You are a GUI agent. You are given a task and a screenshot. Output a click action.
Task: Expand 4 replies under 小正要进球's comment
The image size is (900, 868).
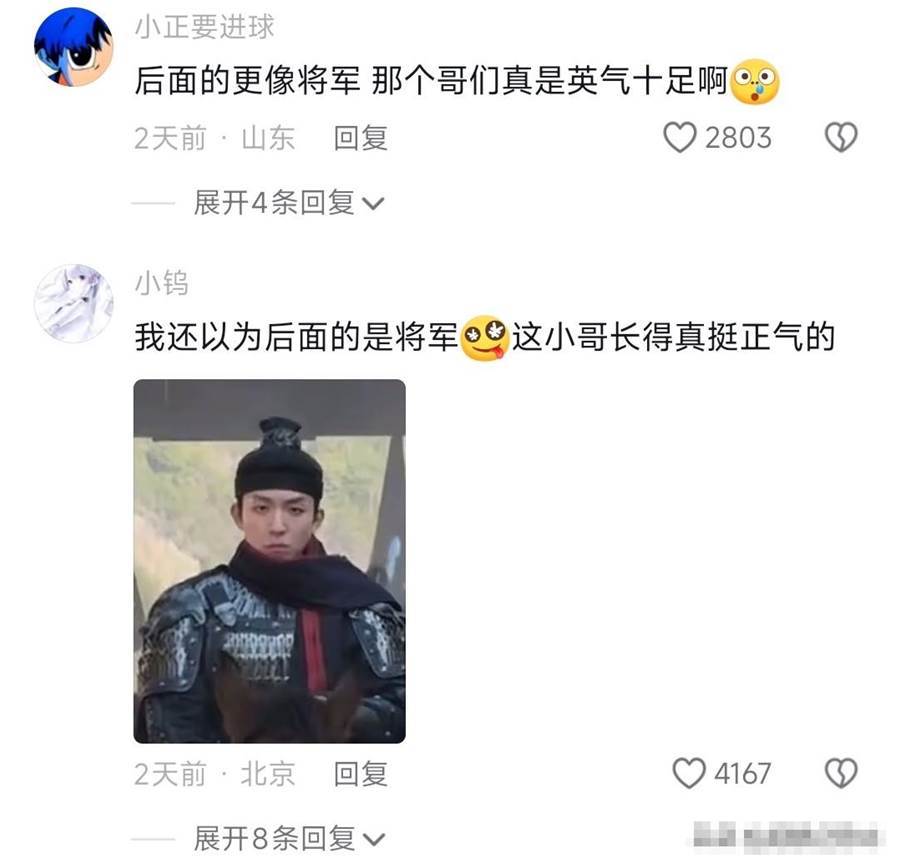[288, 204]
